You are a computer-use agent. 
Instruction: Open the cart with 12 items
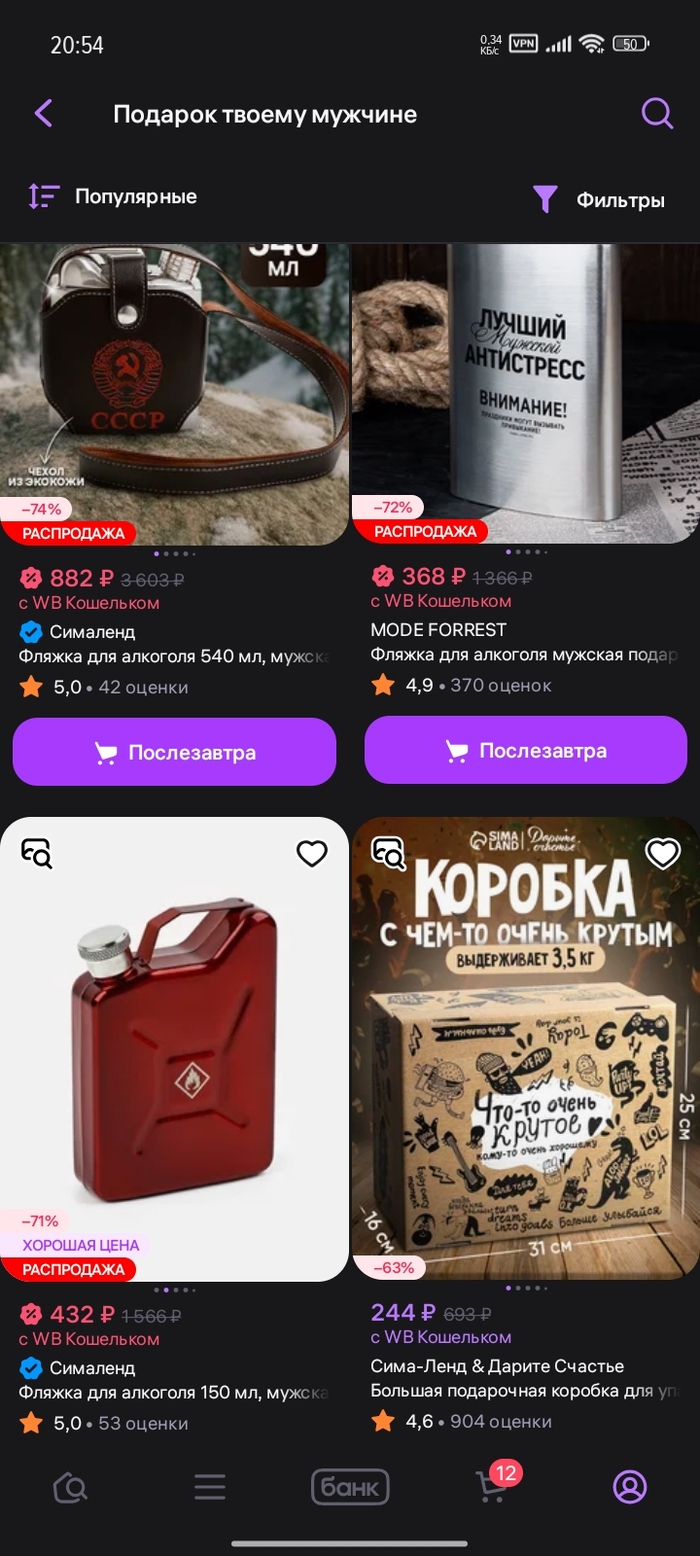click(492, 1487)
